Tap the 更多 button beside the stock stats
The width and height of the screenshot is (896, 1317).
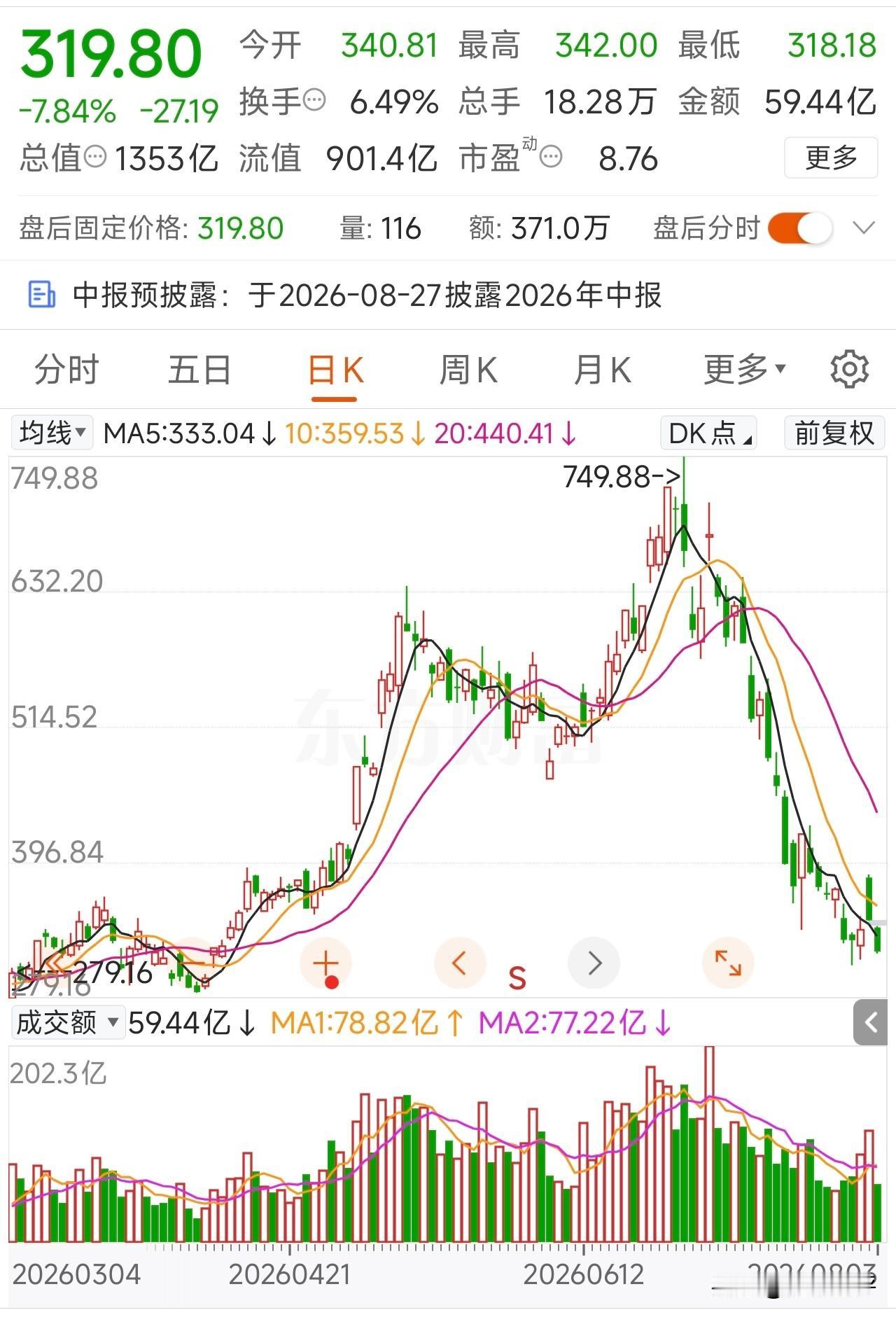[x=830, y=158]
